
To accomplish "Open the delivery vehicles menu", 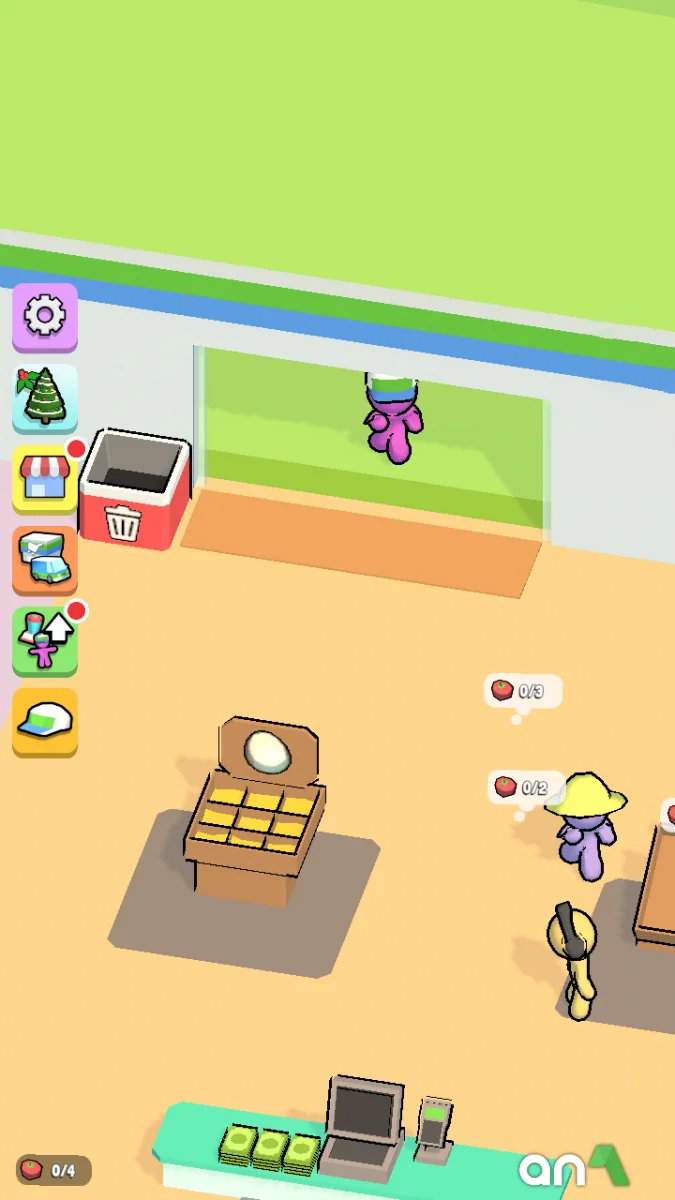I will point(44,559).
